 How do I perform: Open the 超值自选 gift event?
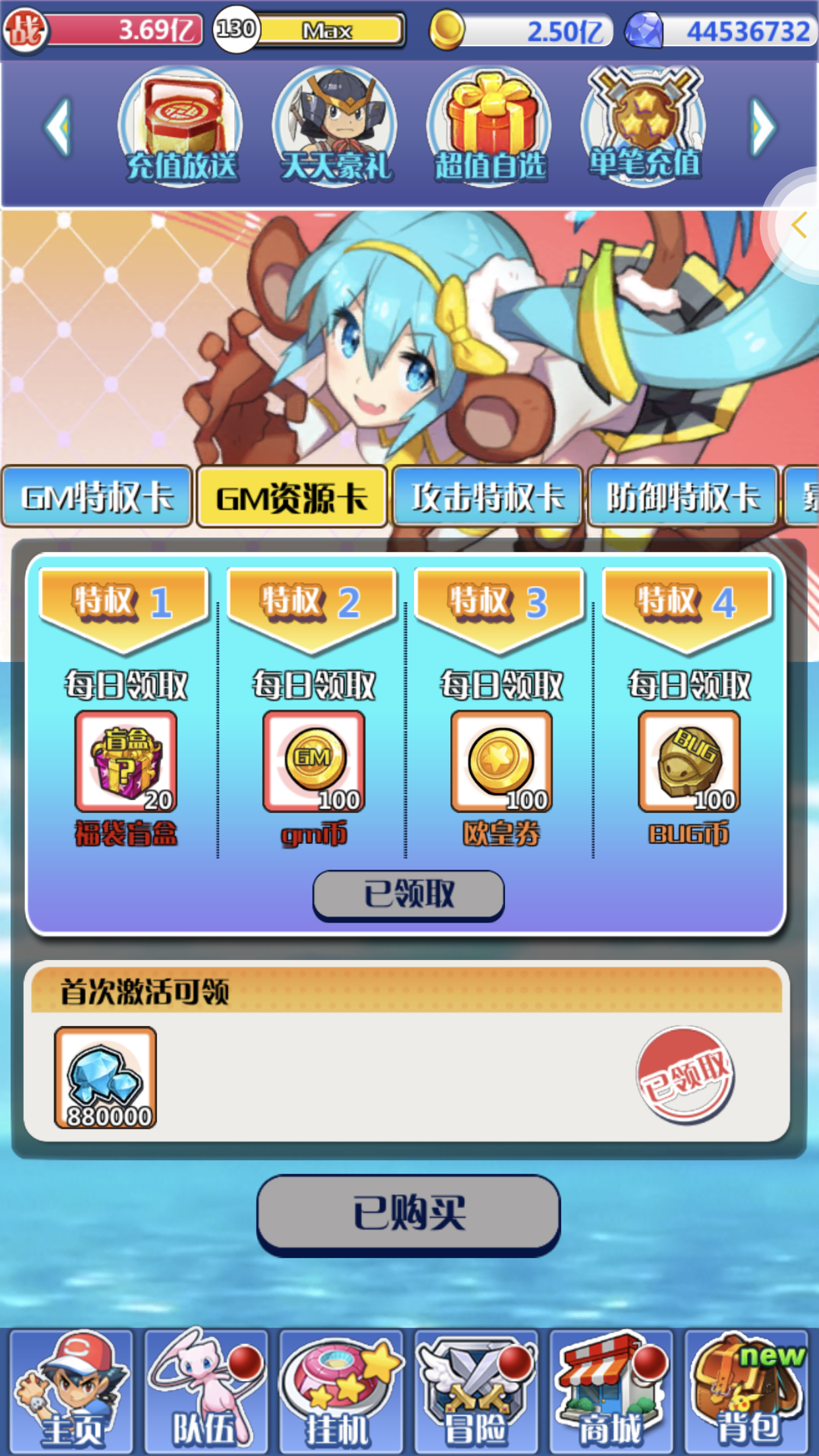click(489, 127)
